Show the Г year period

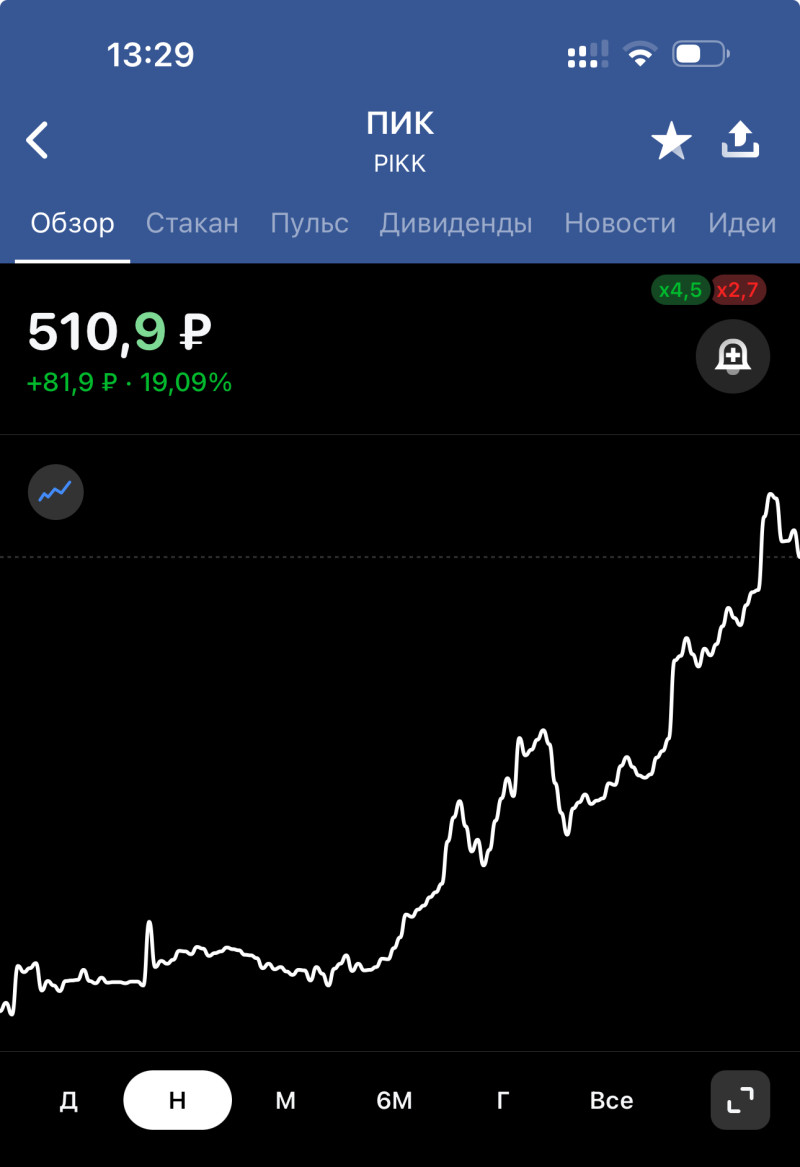503,1100
